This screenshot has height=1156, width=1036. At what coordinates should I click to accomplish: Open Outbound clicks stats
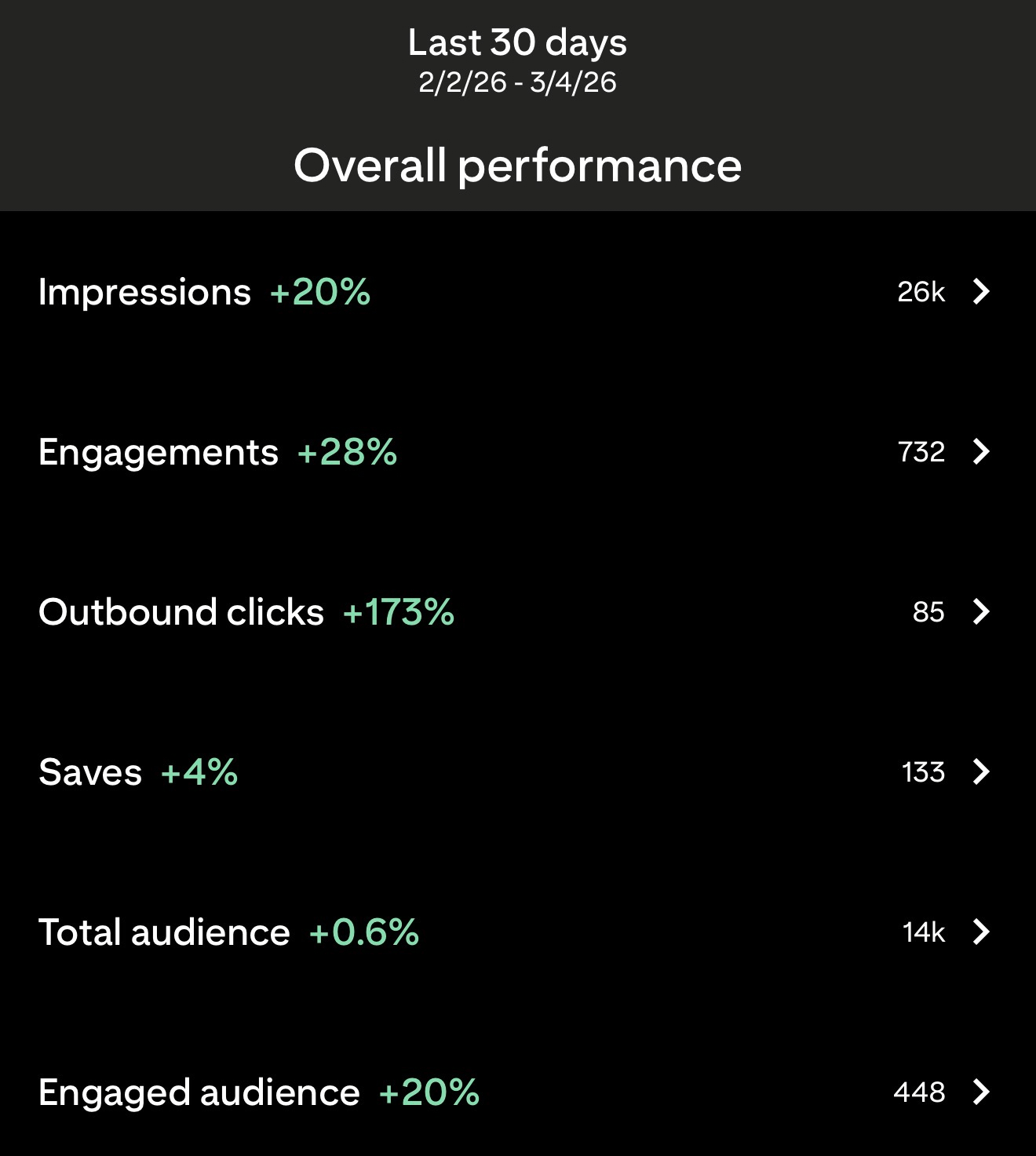click(x=518, y=611)
